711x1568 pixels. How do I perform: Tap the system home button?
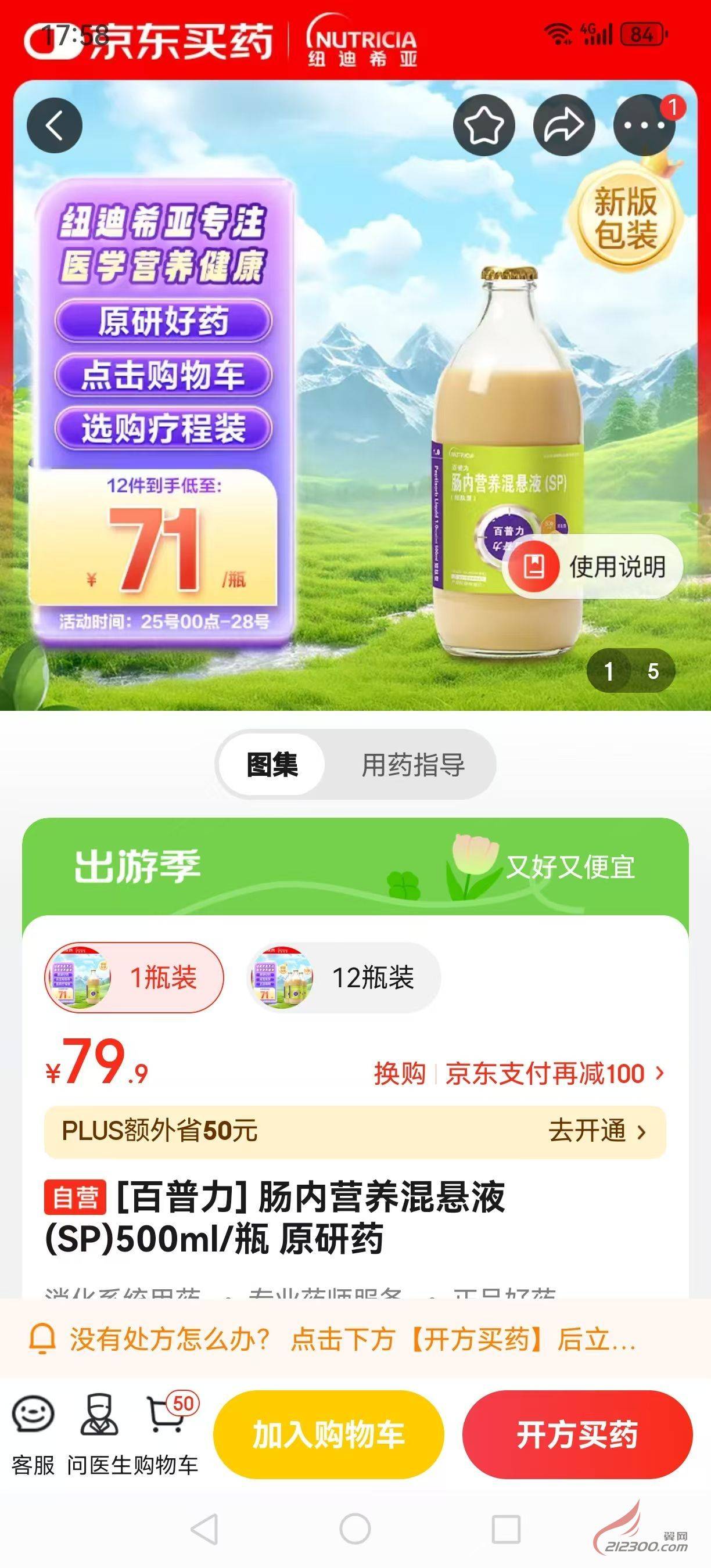[355, 1529]
